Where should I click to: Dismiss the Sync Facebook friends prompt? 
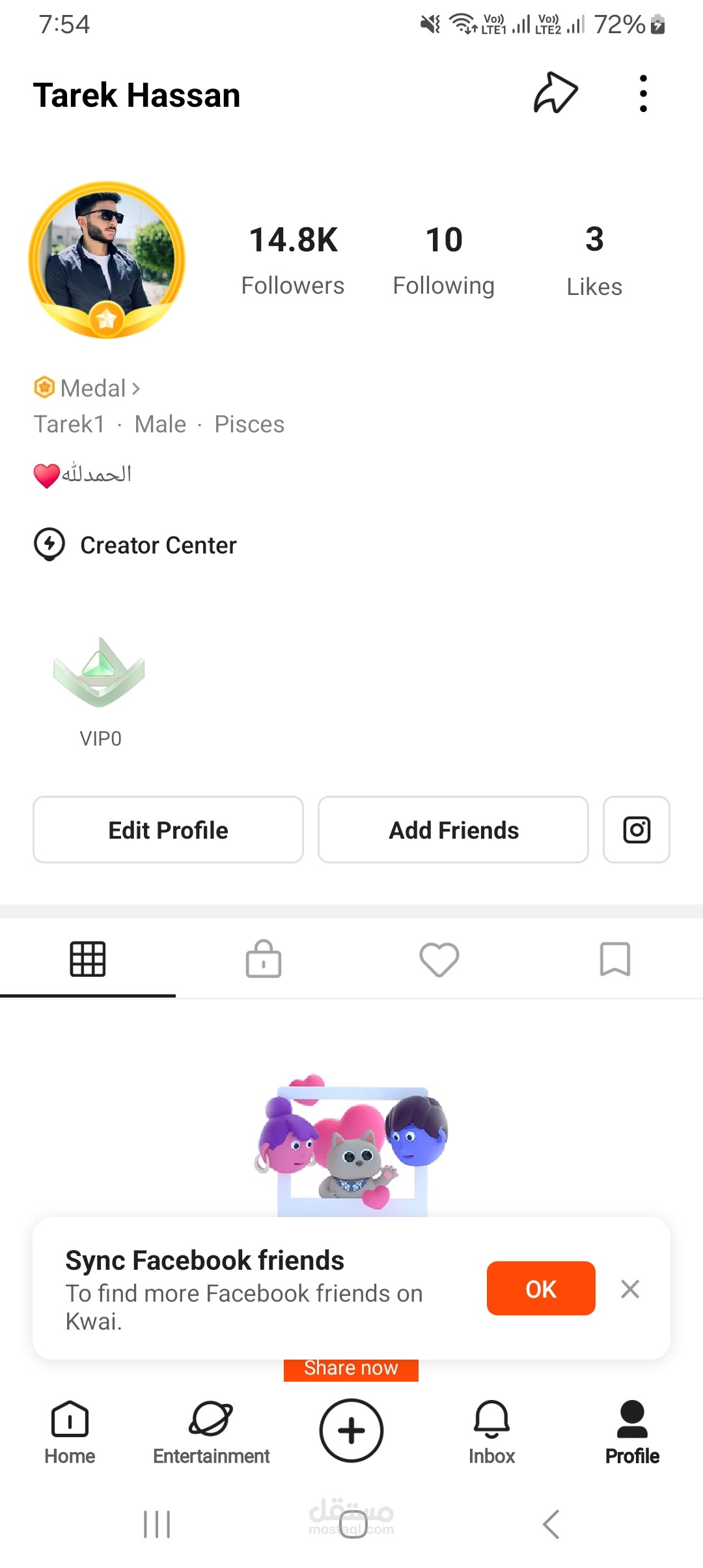[x=630, y=1289]
